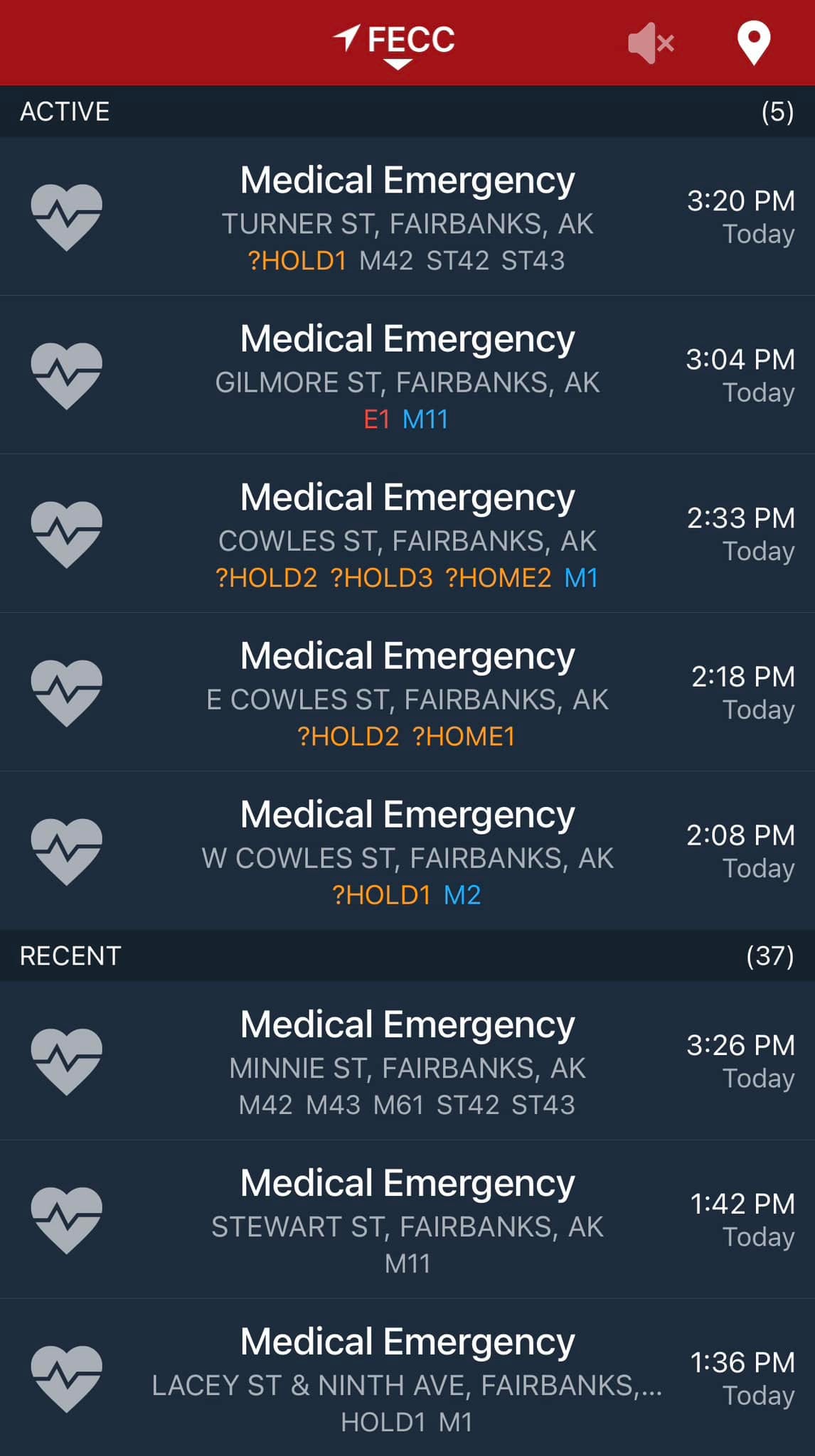Image resolution: width=815 pixels, height=1456 pixels.
Task: Select the navigation arrow beside FECC
Action: click(346, 39)
